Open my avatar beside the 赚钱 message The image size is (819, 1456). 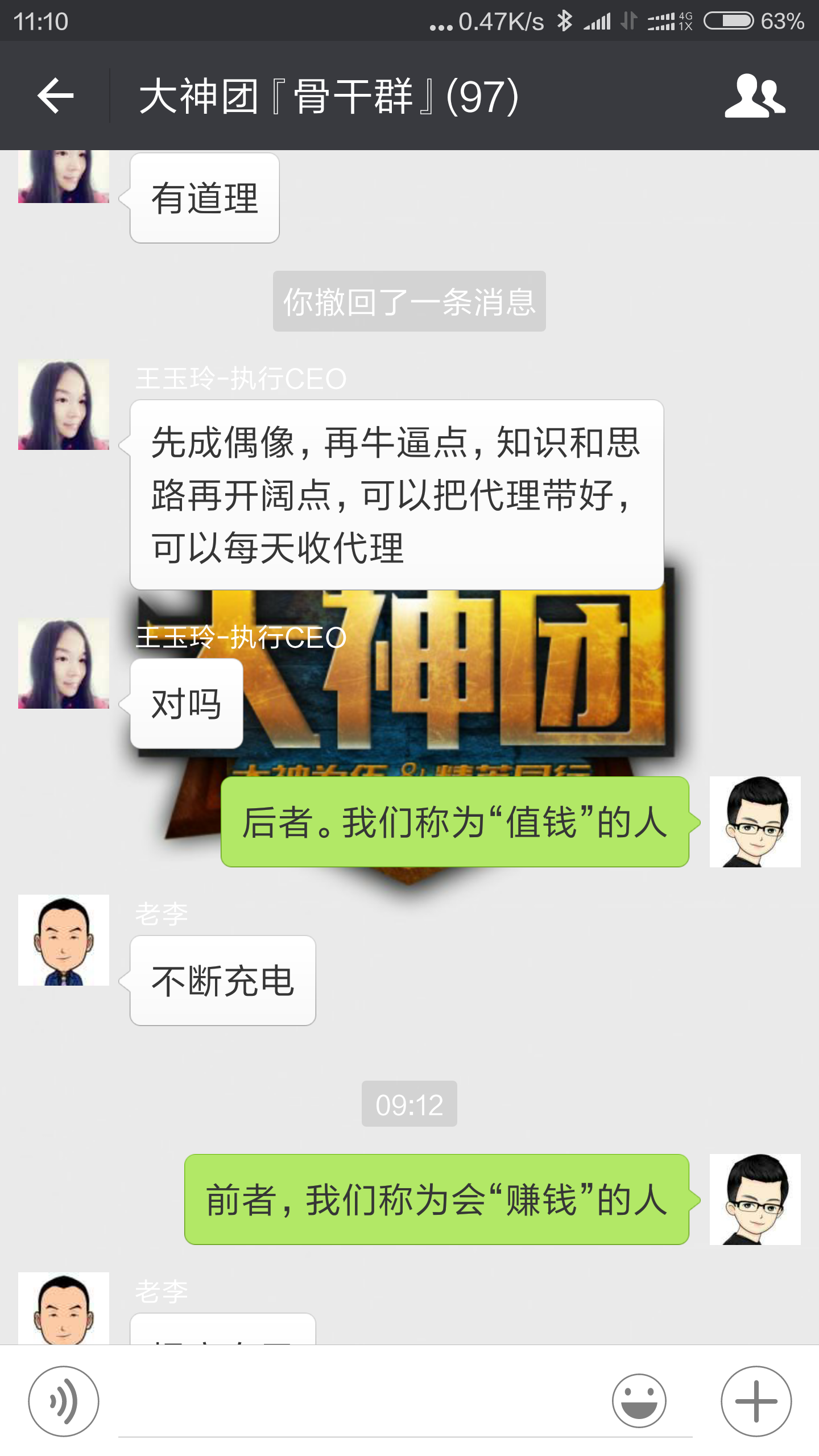pyautogui.click(x=755, y=1199)
